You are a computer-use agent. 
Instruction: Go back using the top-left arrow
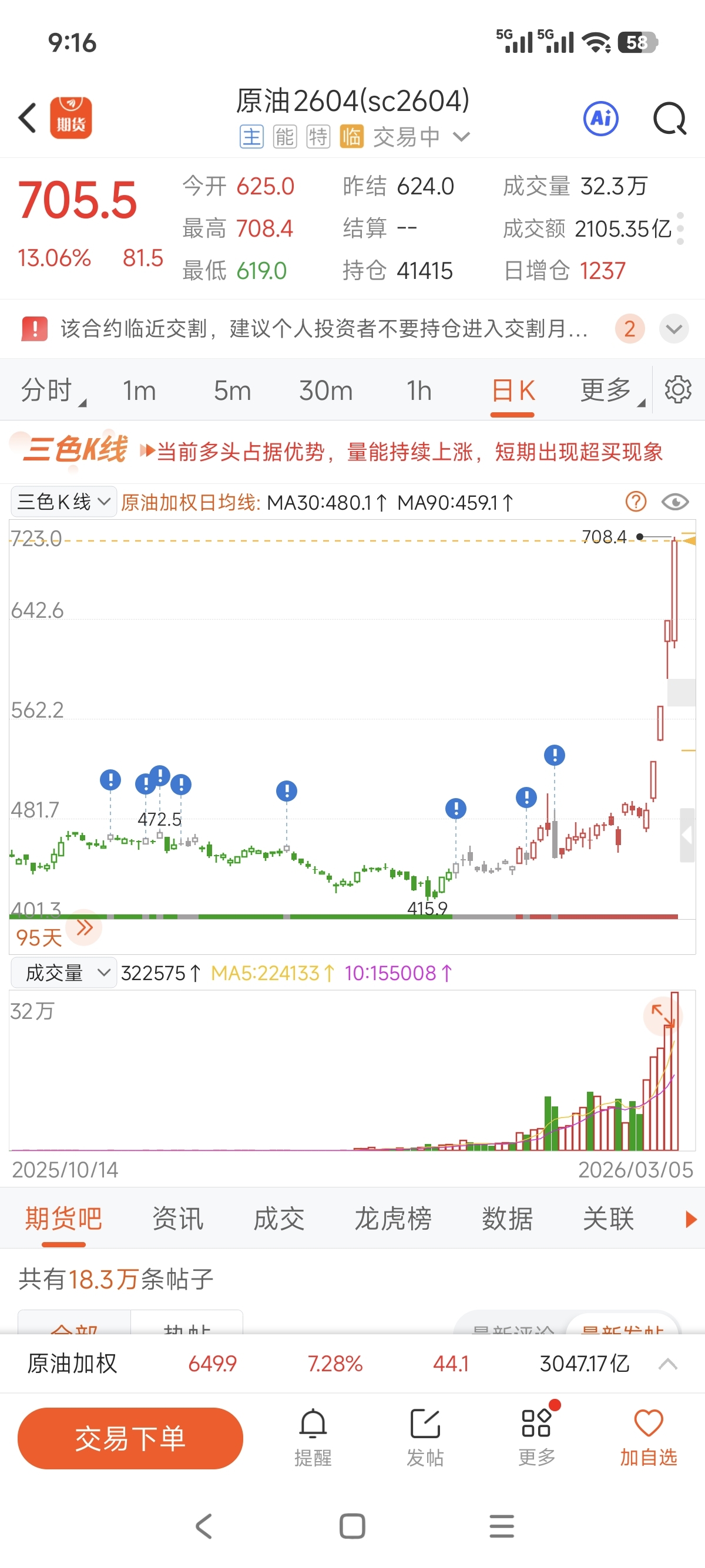coord(28,118)
